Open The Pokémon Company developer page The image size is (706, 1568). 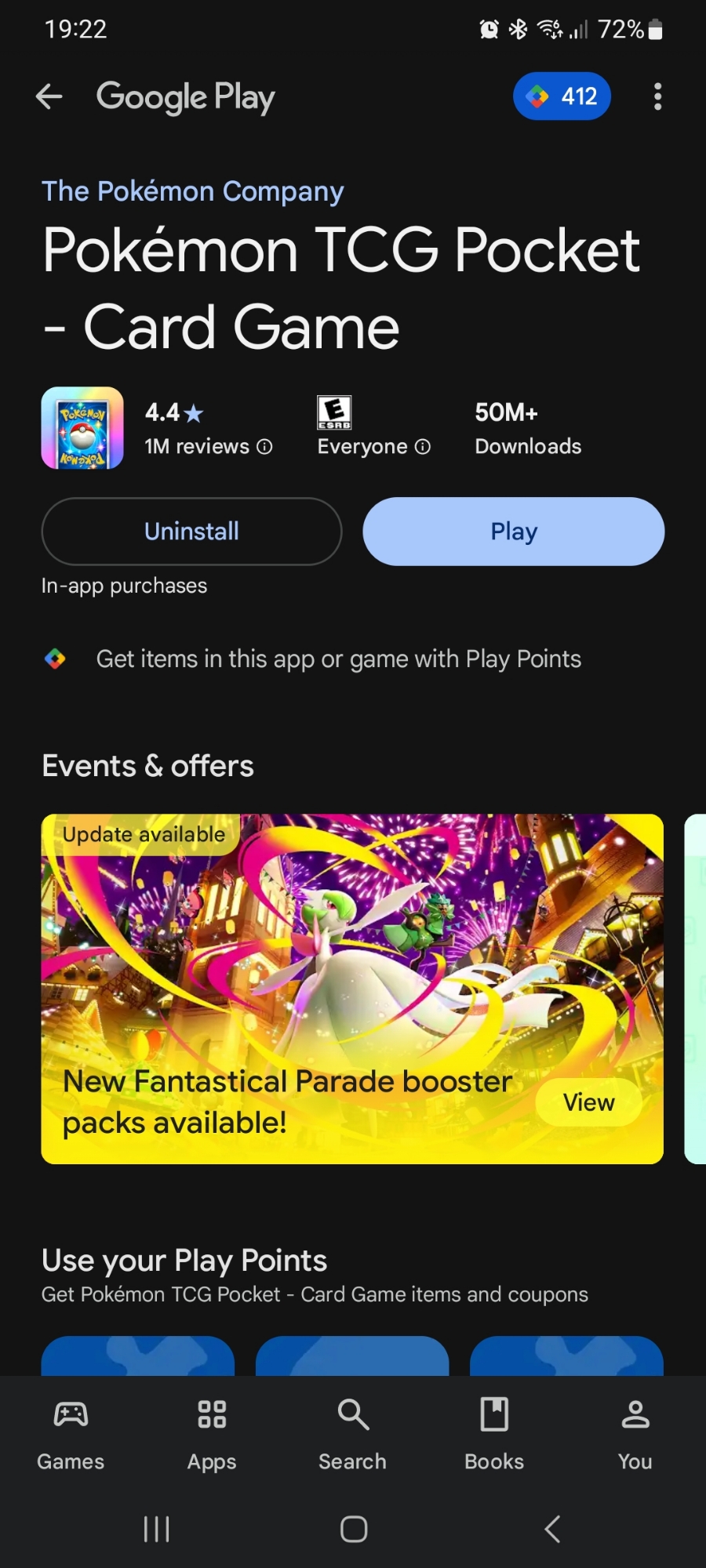[x=192, y=191]
